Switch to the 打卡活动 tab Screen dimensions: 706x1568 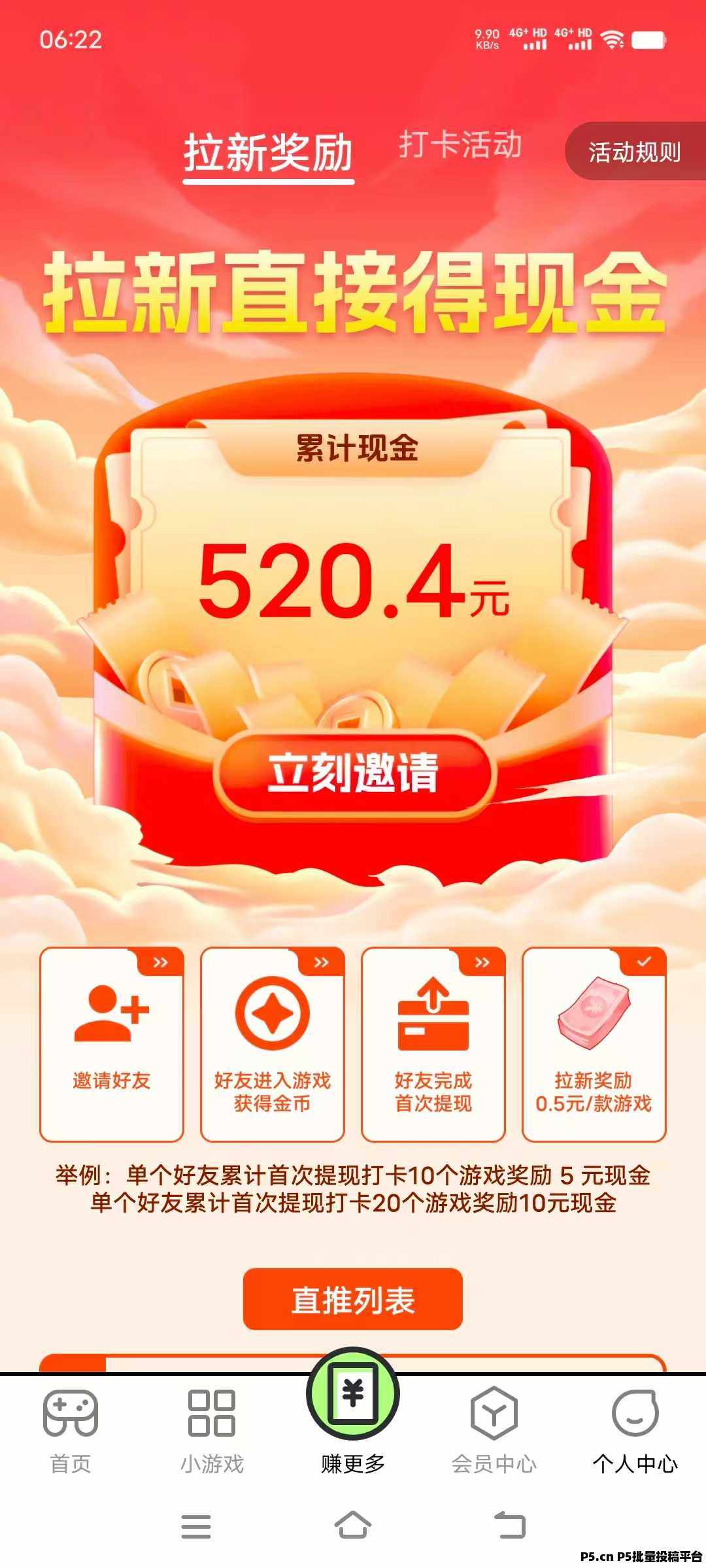[x=460, y=145]
